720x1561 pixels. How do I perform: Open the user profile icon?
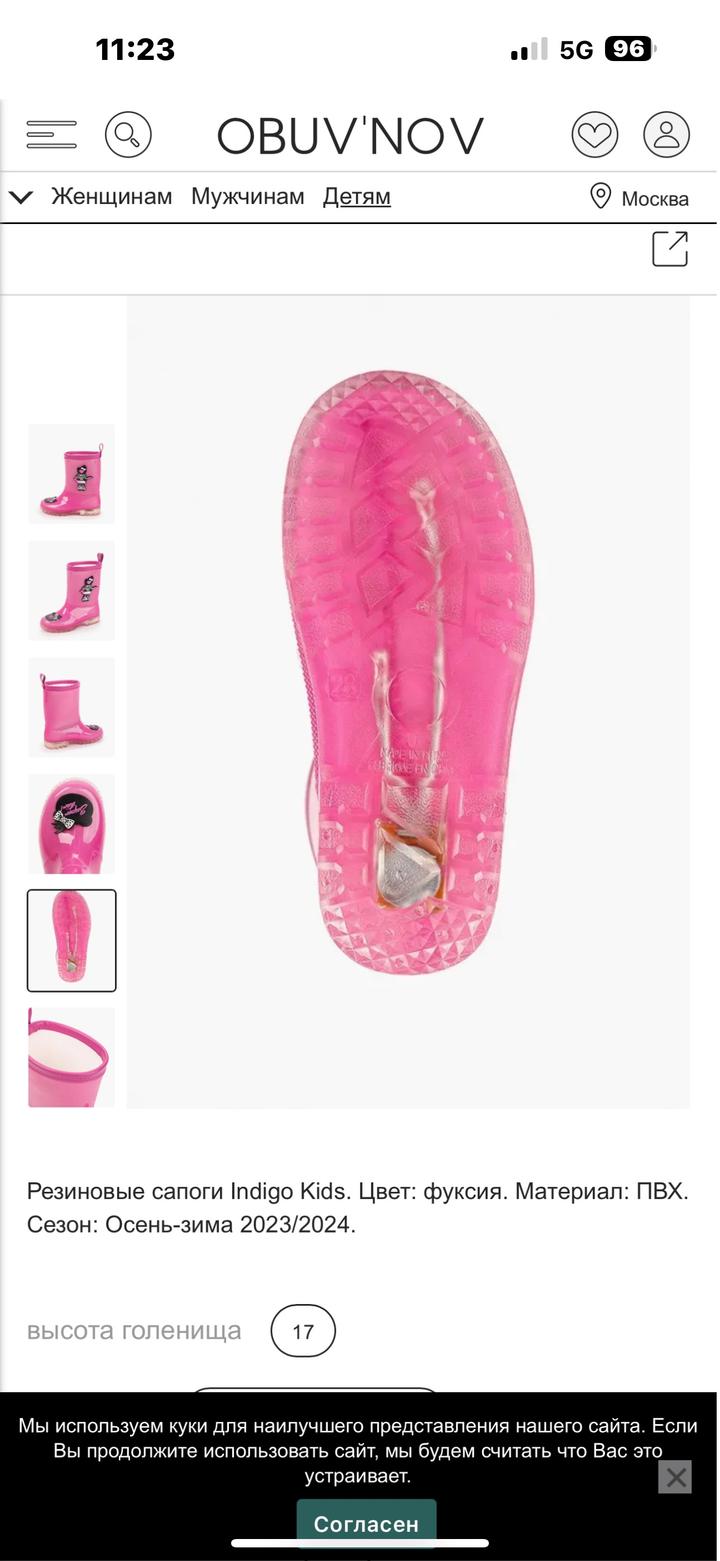[x=666, y=135]
